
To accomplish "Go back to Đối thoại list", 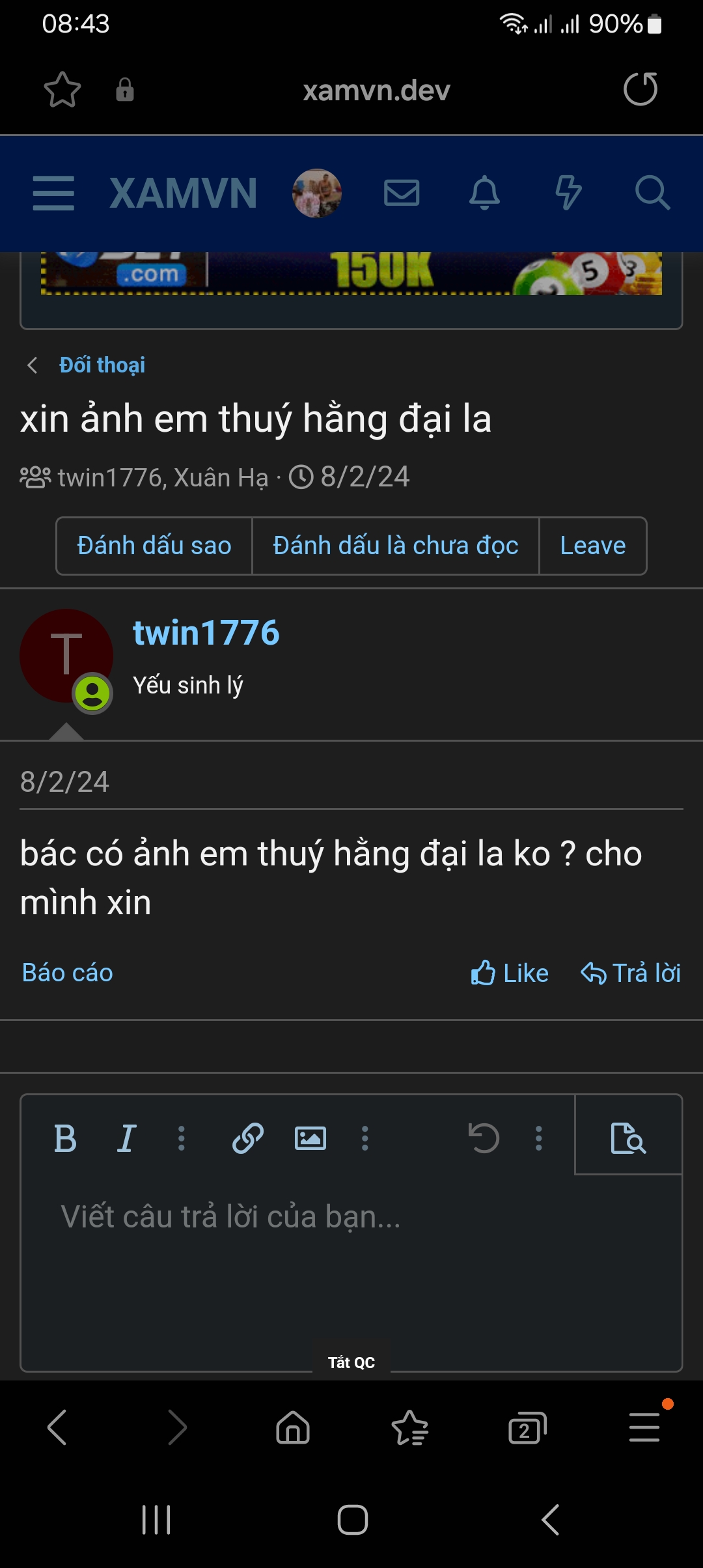I will pos(102,365).
